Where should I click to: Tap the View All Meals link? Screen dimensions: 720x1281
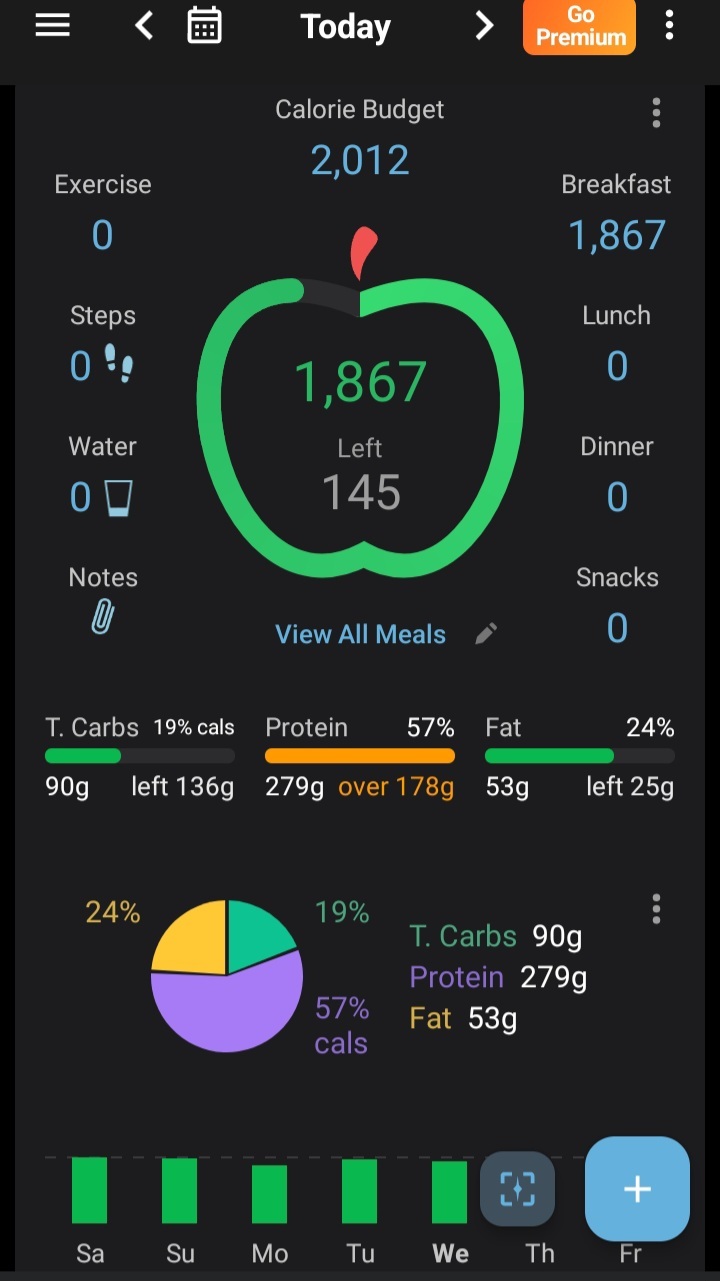[360, 634]
